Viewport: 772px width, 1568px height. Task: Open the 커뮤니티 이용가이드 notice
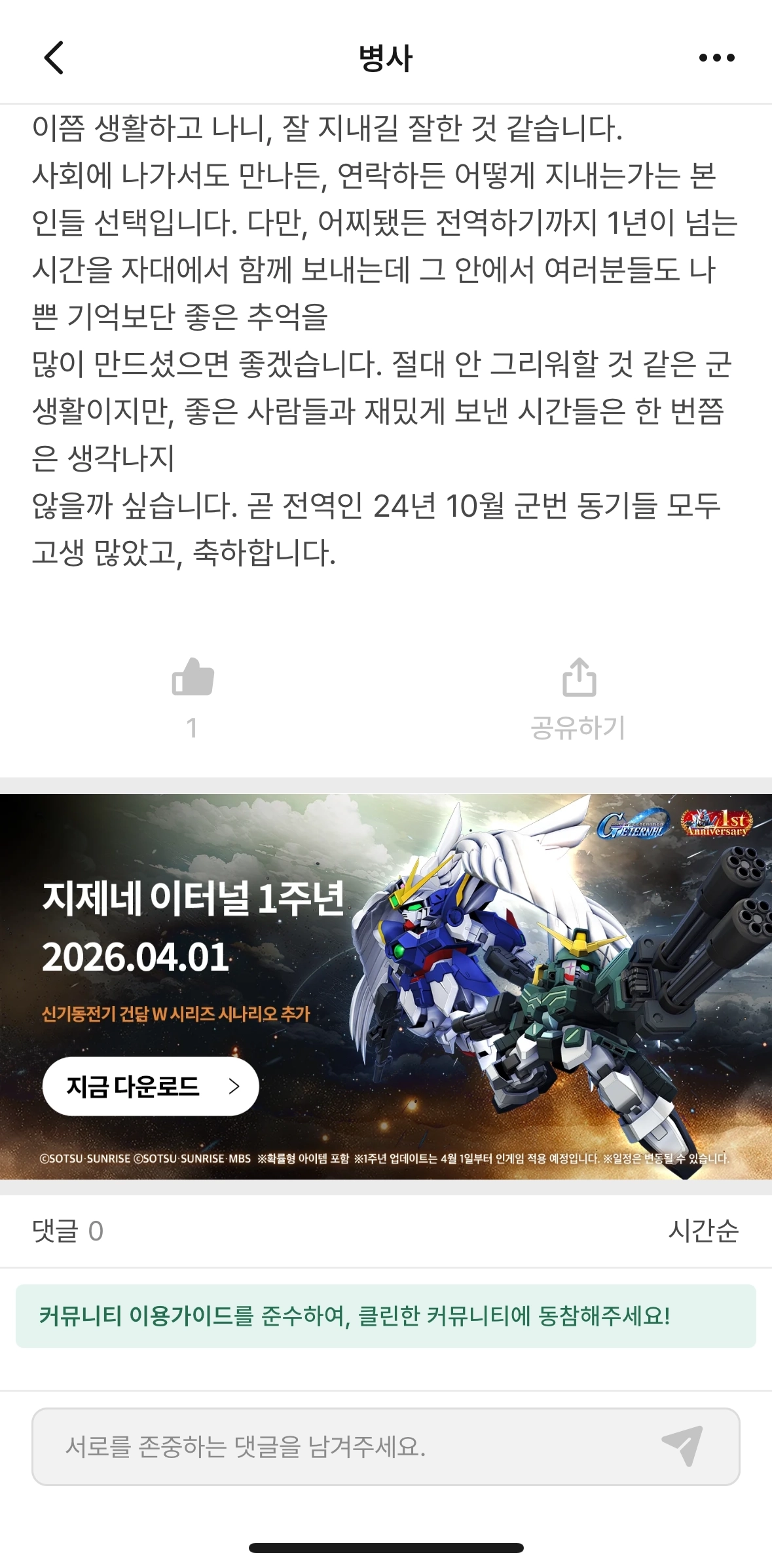coord(385,1316)
